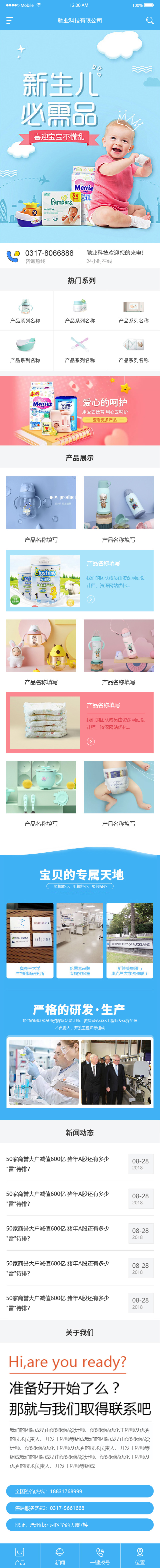Image resolution: width=160 pixels, height=1568 pixels.
Task: Open the hamburger menu in the header
Action: 9,21
